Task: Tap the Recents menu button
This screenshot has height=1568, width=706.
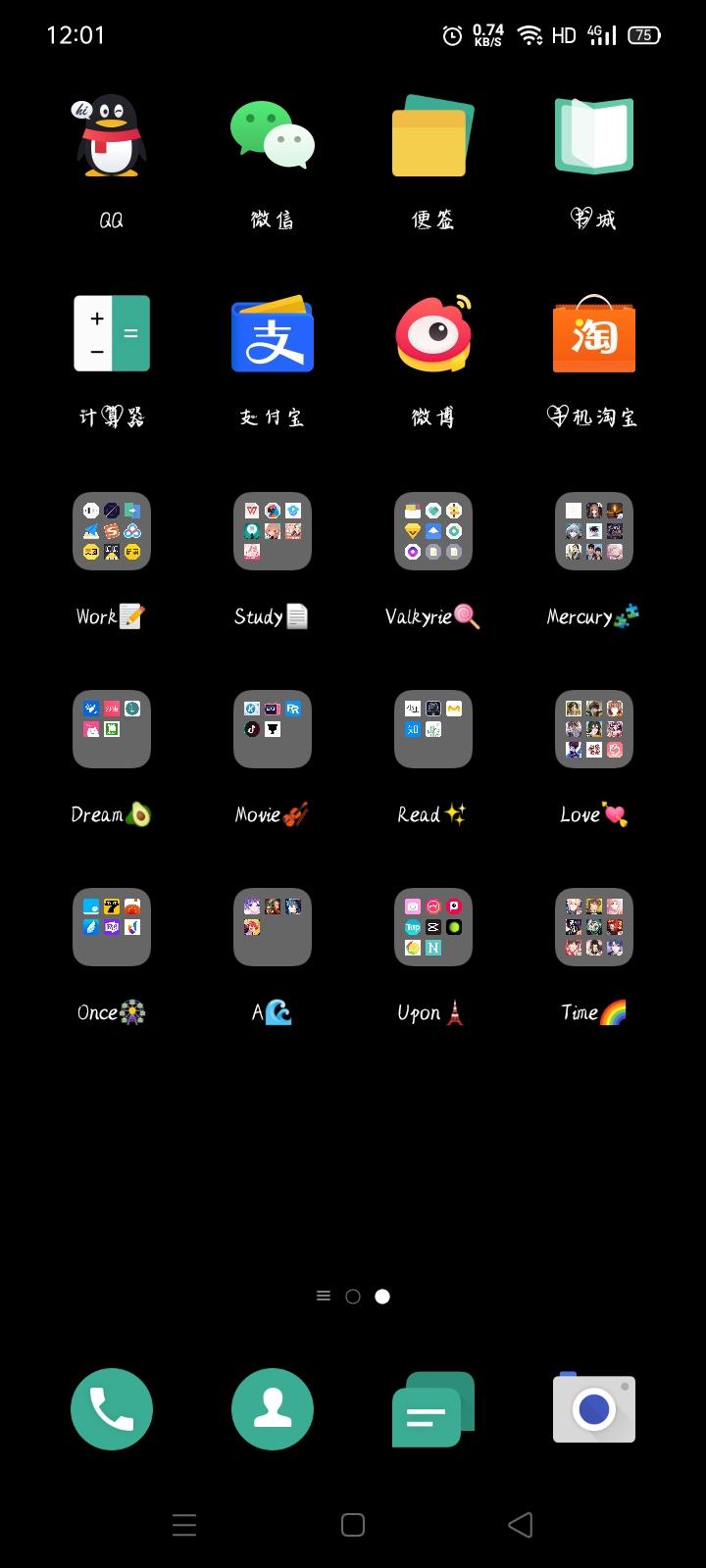Action: [x=184, y=1525]
